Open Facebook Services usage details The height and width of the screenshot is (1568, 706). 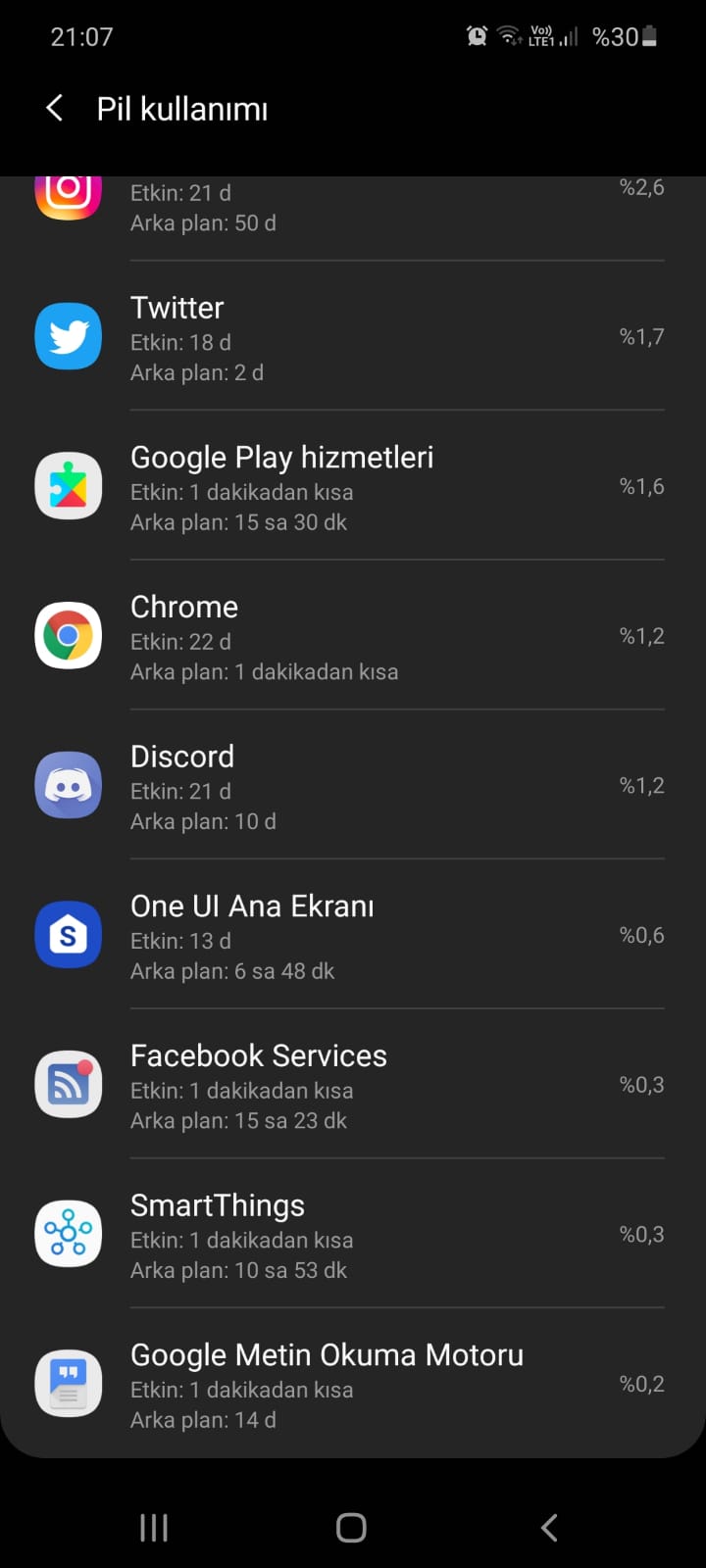pos(353,1085)
